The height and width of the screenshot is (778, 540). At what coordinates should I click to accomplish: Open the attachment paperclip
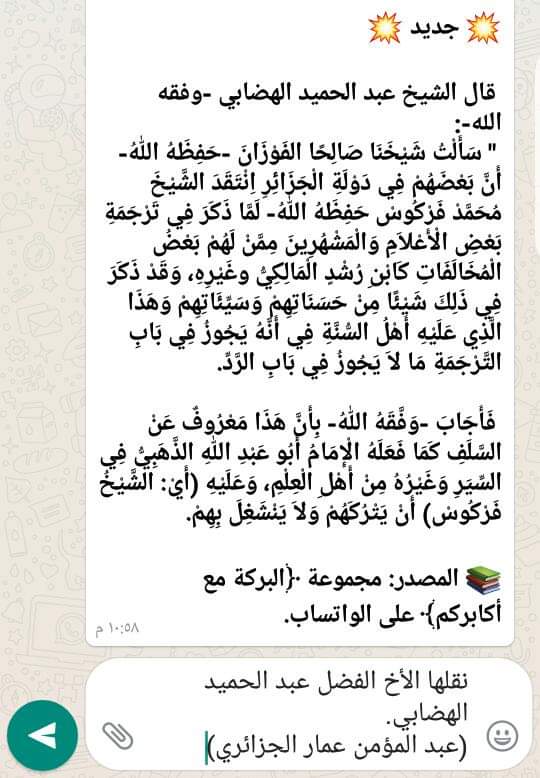tap(118, 735)
